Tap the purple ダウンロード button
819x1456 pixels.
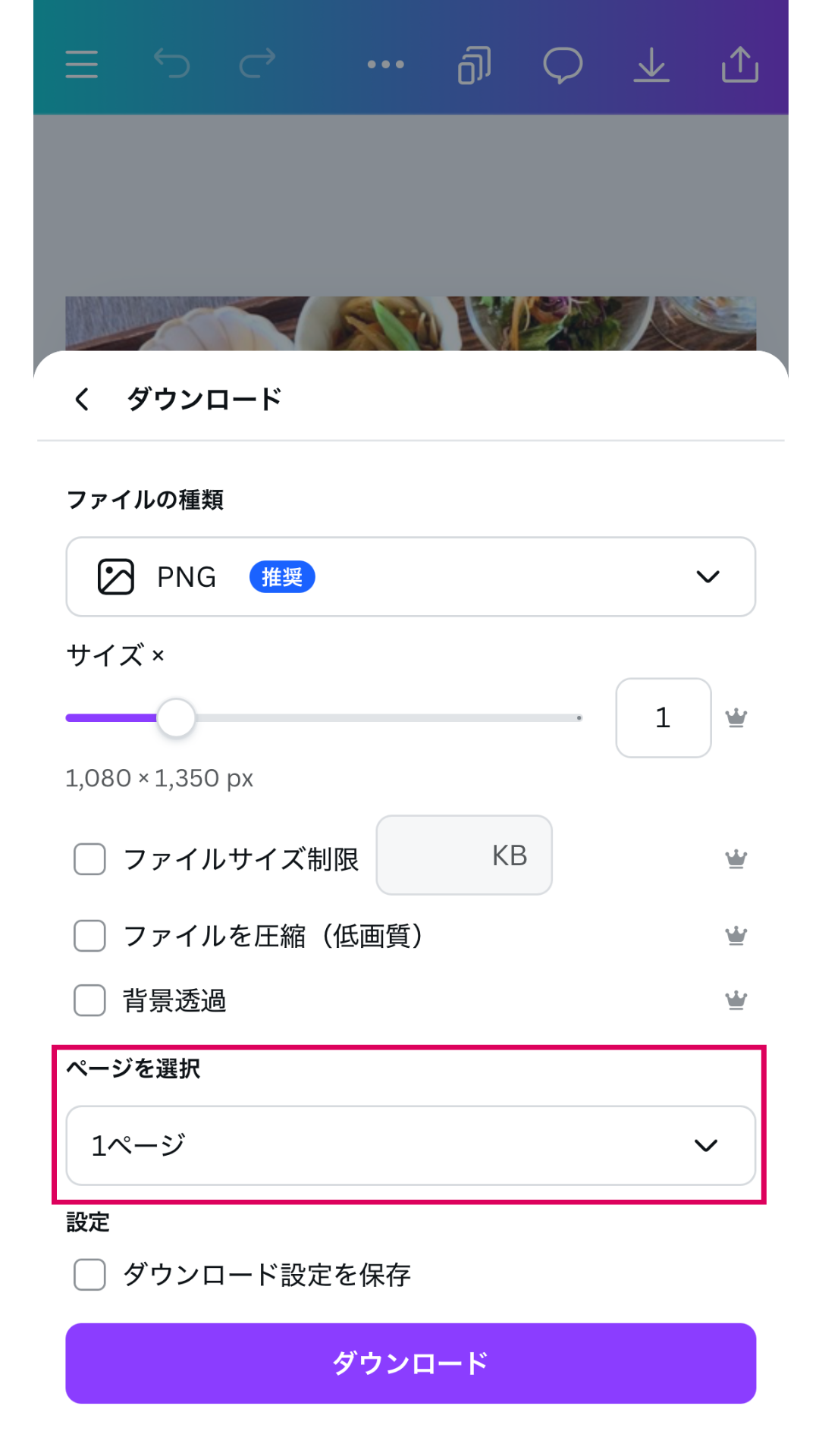point(410,1363)
